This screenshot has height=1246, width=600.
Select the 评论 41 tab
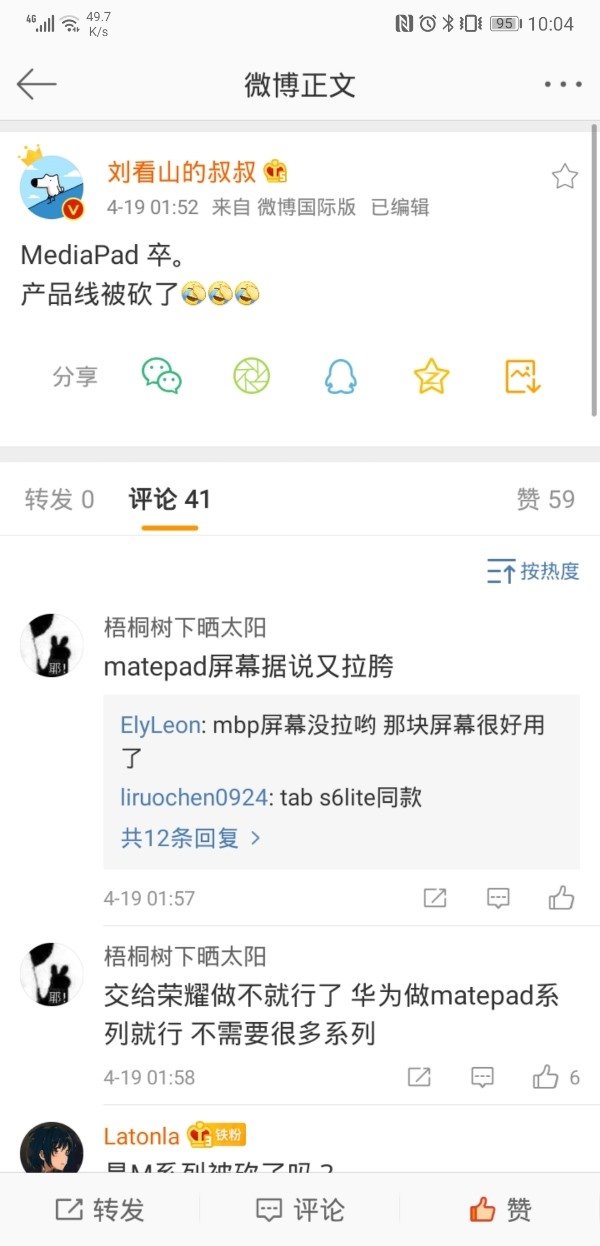[x=170, y=499]
